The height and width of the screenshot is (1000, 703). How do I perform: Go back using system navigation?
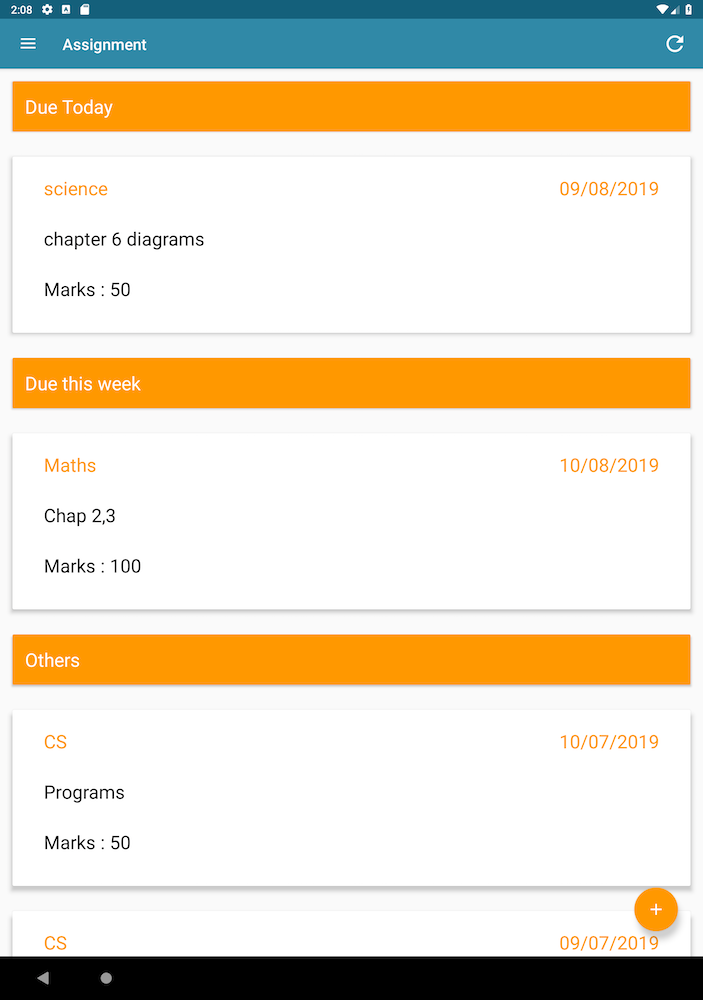(42, 978)
